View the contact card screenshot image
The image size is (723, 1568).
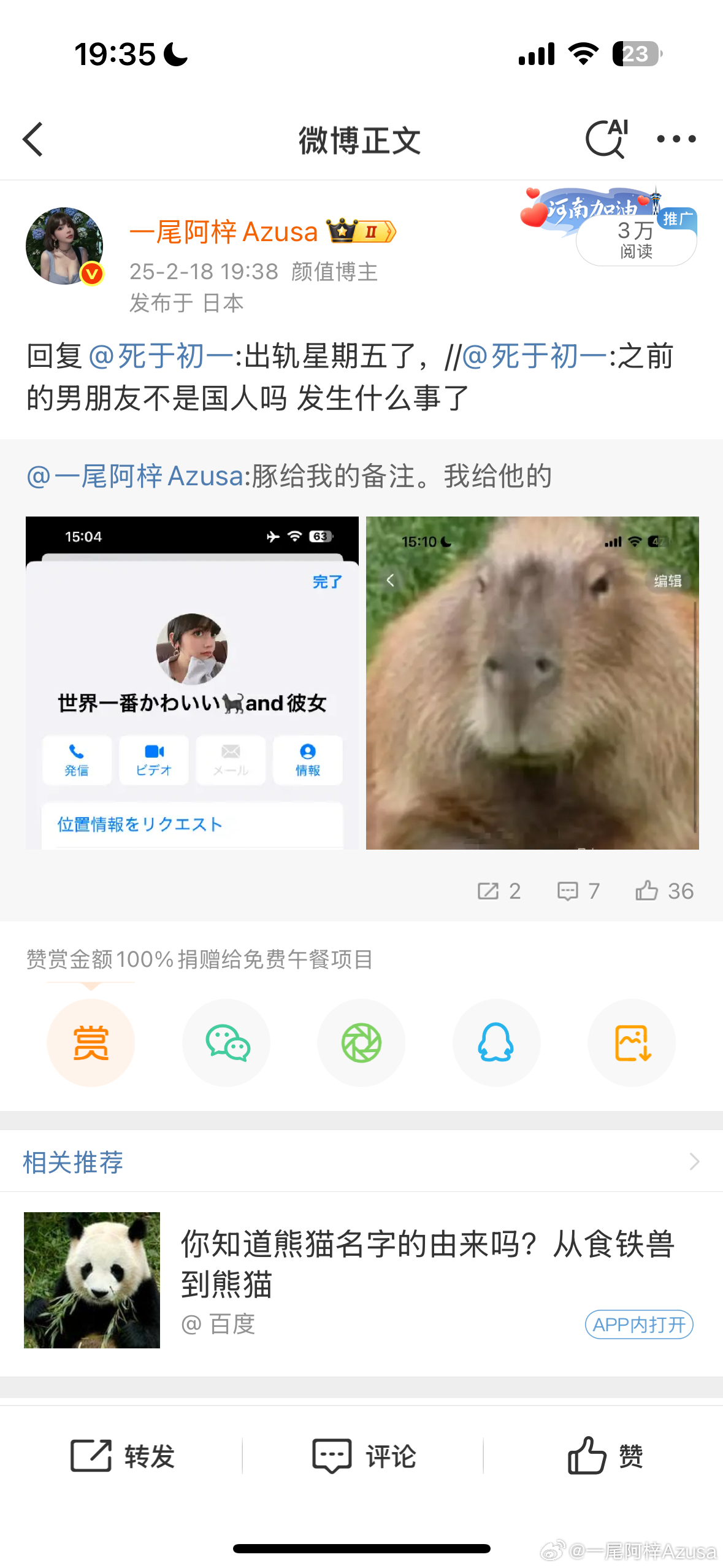click(x=192, y=683)
